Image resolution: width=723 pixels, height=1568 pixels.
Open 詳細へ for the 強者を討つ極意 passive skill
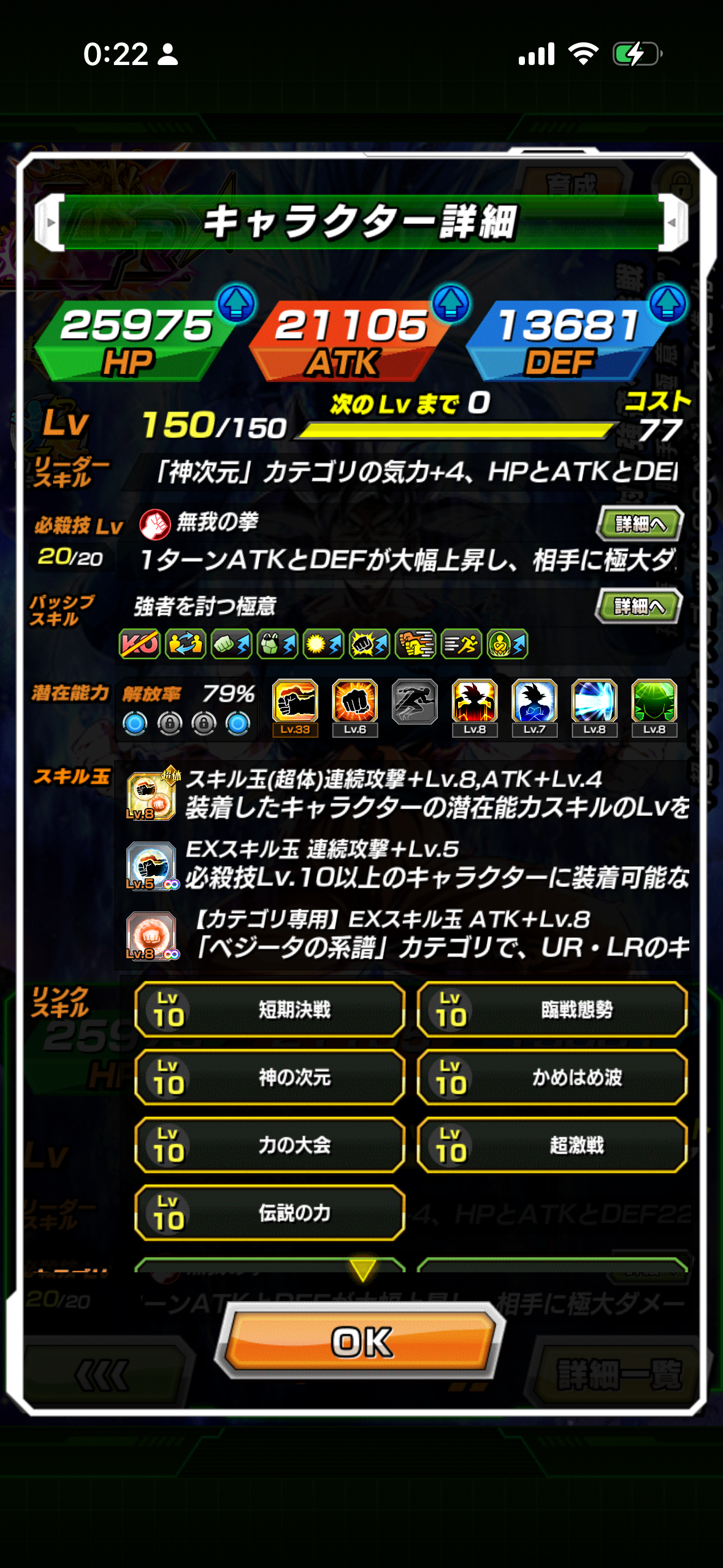pyautogui.click(x=638, y=606)
